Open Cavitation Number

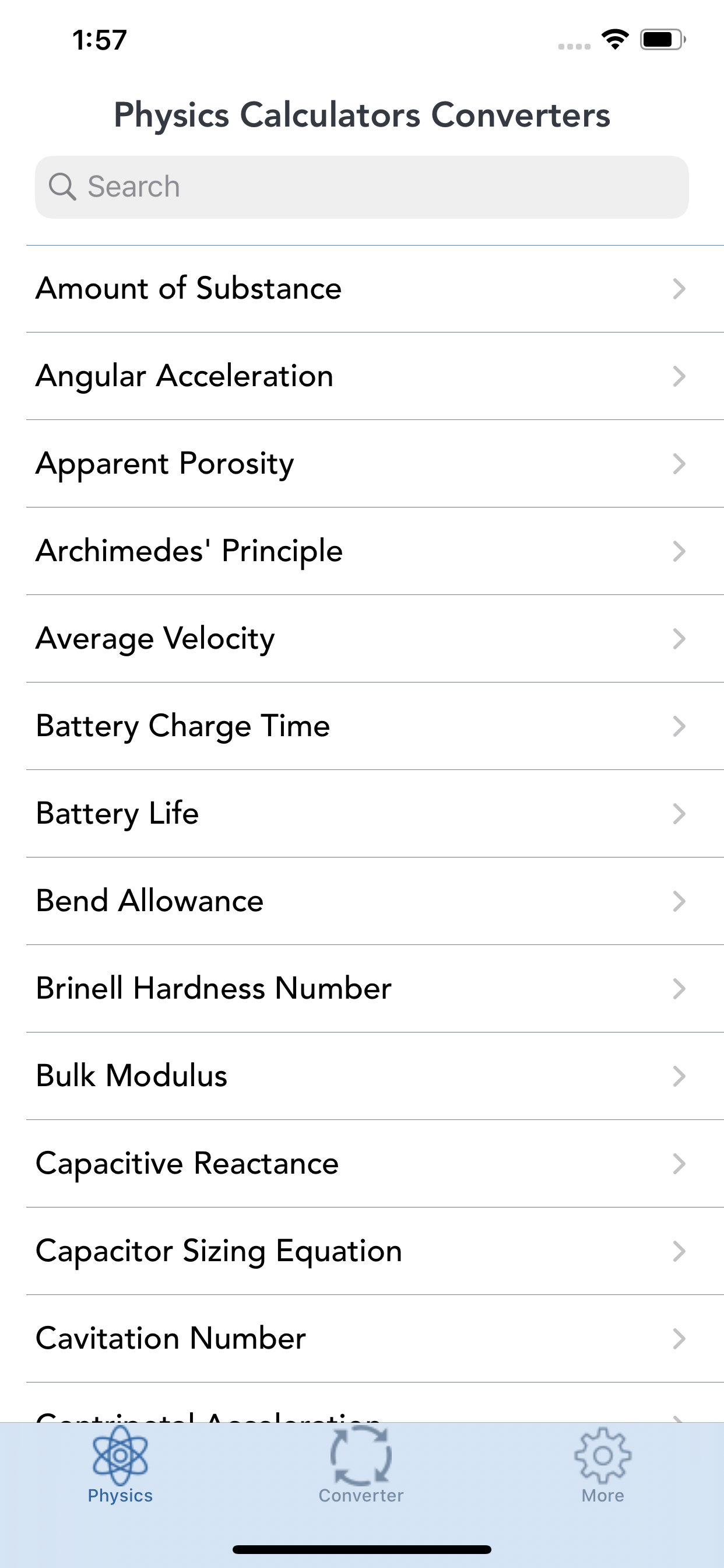pyautogui.click(x=375, y=1339)
